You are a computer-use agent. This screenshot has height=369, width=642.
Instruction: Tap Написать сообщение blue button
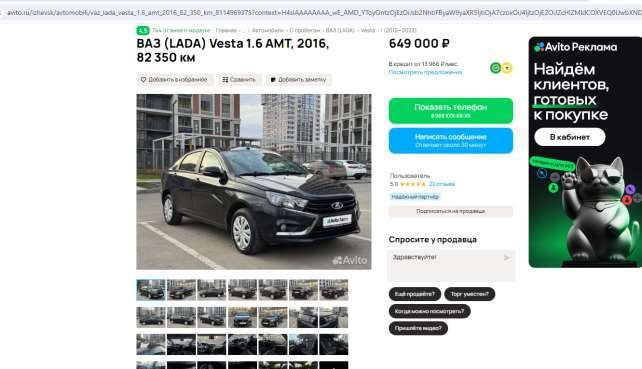click(450, 140)
